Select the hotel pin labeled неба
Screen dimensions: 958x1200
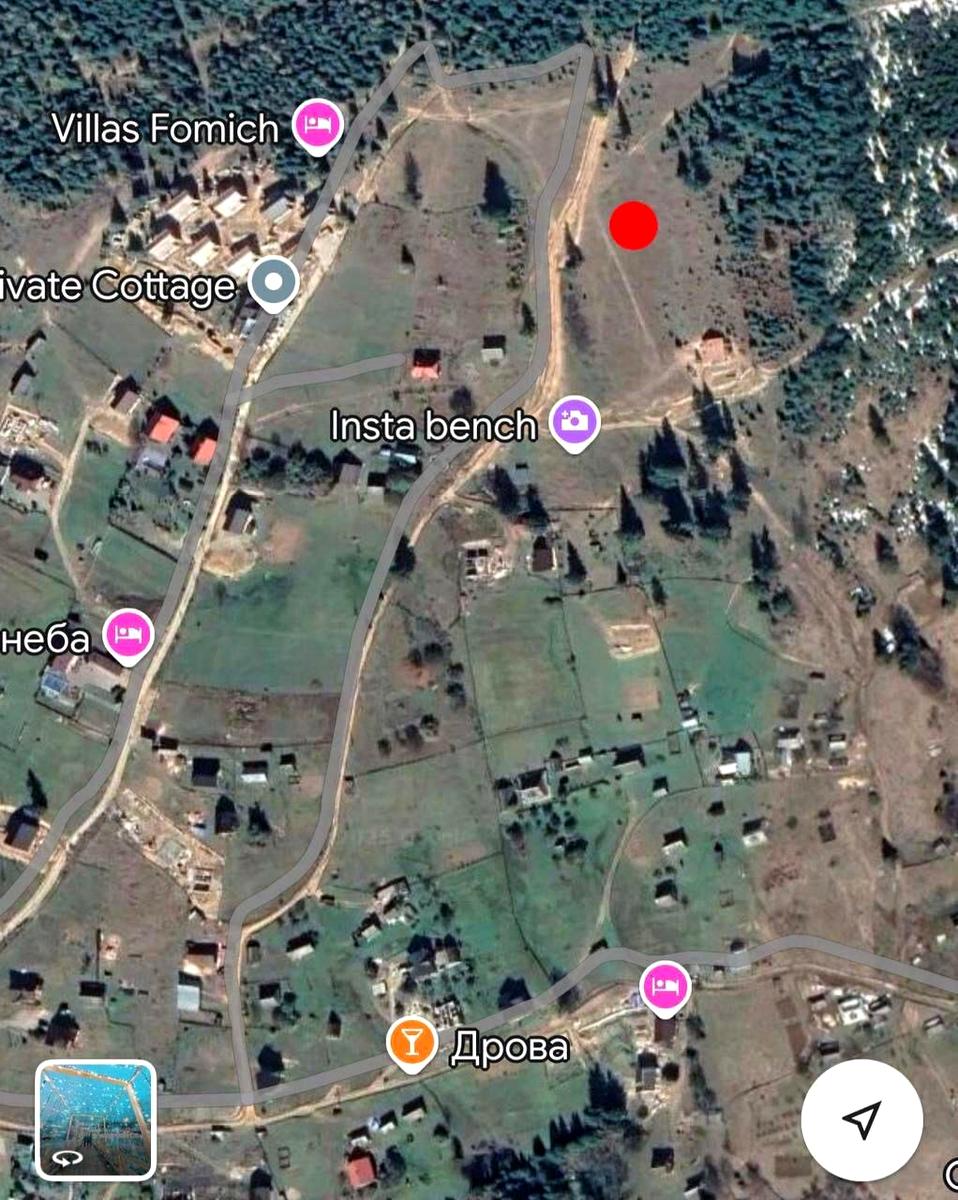(x=128, y=635)
